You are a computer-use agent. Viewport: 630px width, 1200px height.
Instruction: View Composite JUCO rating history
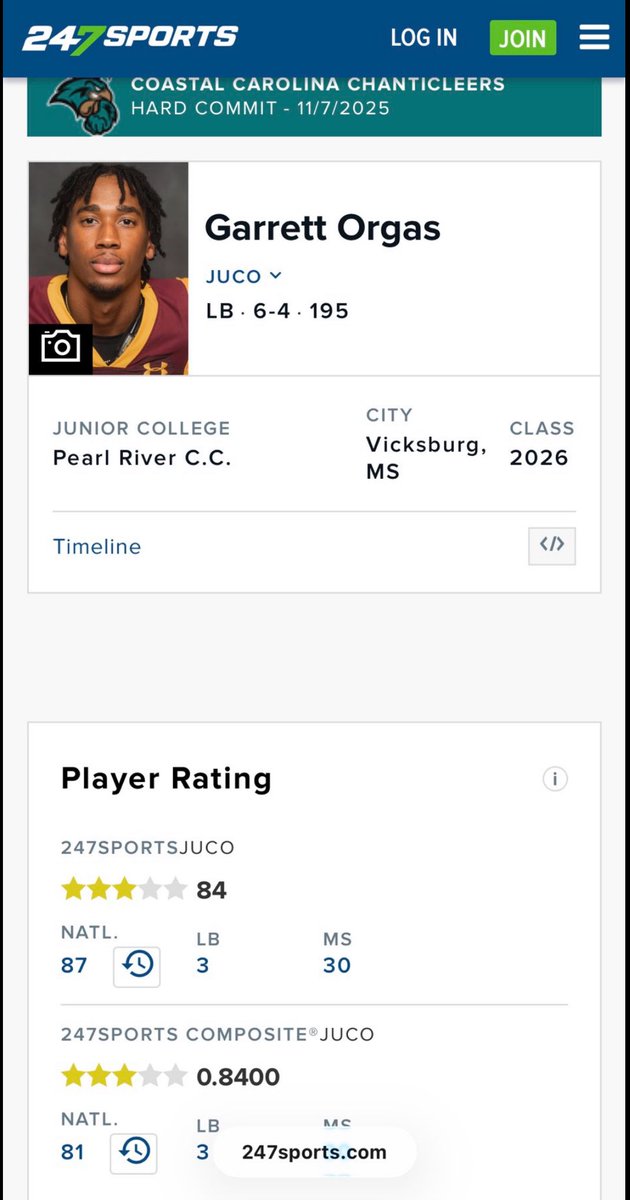pyautogui.click(x=134, y=1152)
